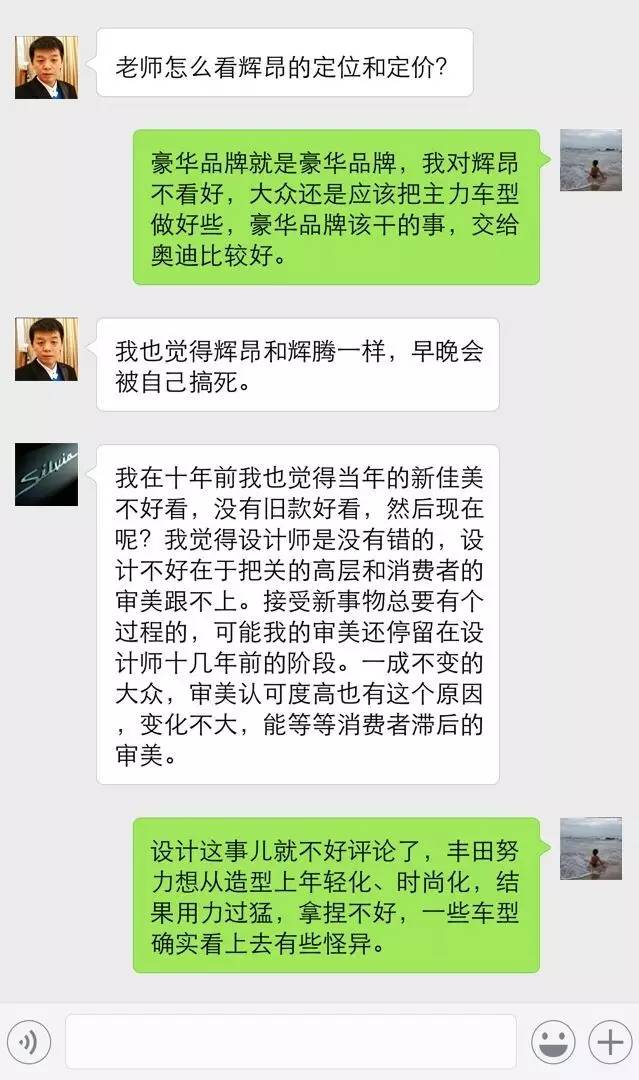
Task: Open avatar beside the 辉昂定位和定价 question
Action: [x=46, y=68]
